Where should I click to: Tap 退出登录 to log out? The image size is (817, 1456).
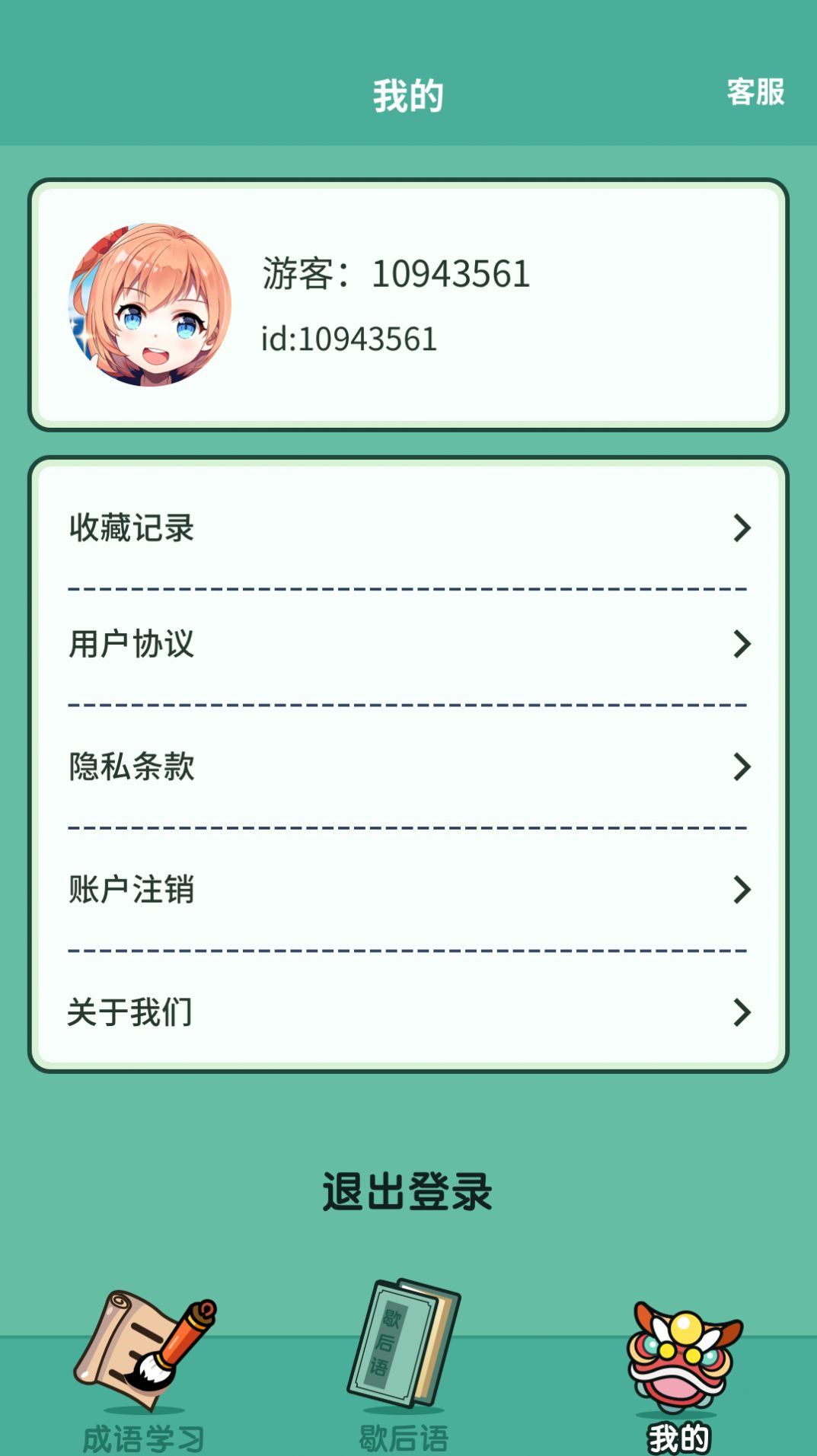click(x=407, y=1191)
